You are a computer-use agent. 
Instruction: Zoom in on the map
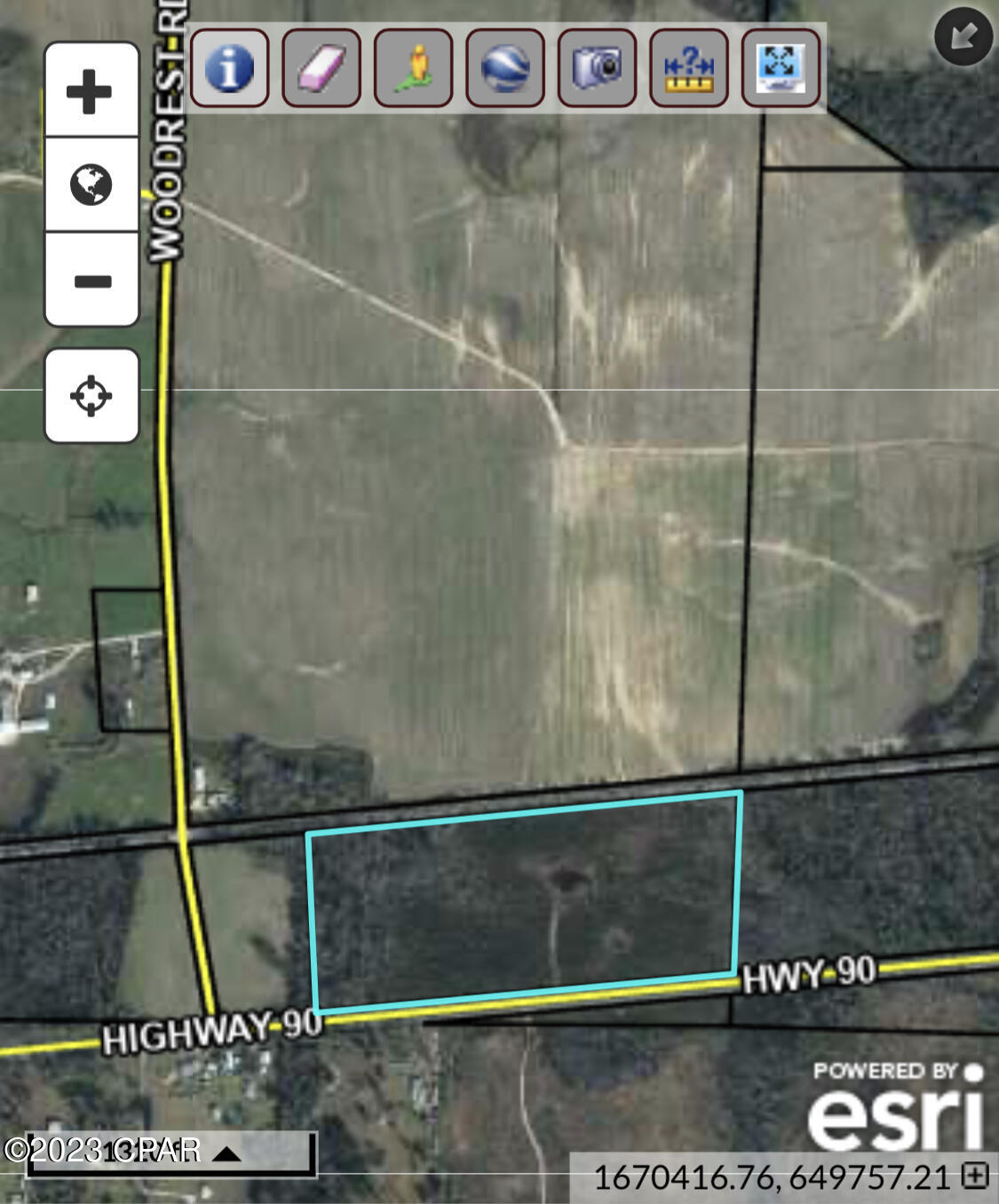[91, 91]
